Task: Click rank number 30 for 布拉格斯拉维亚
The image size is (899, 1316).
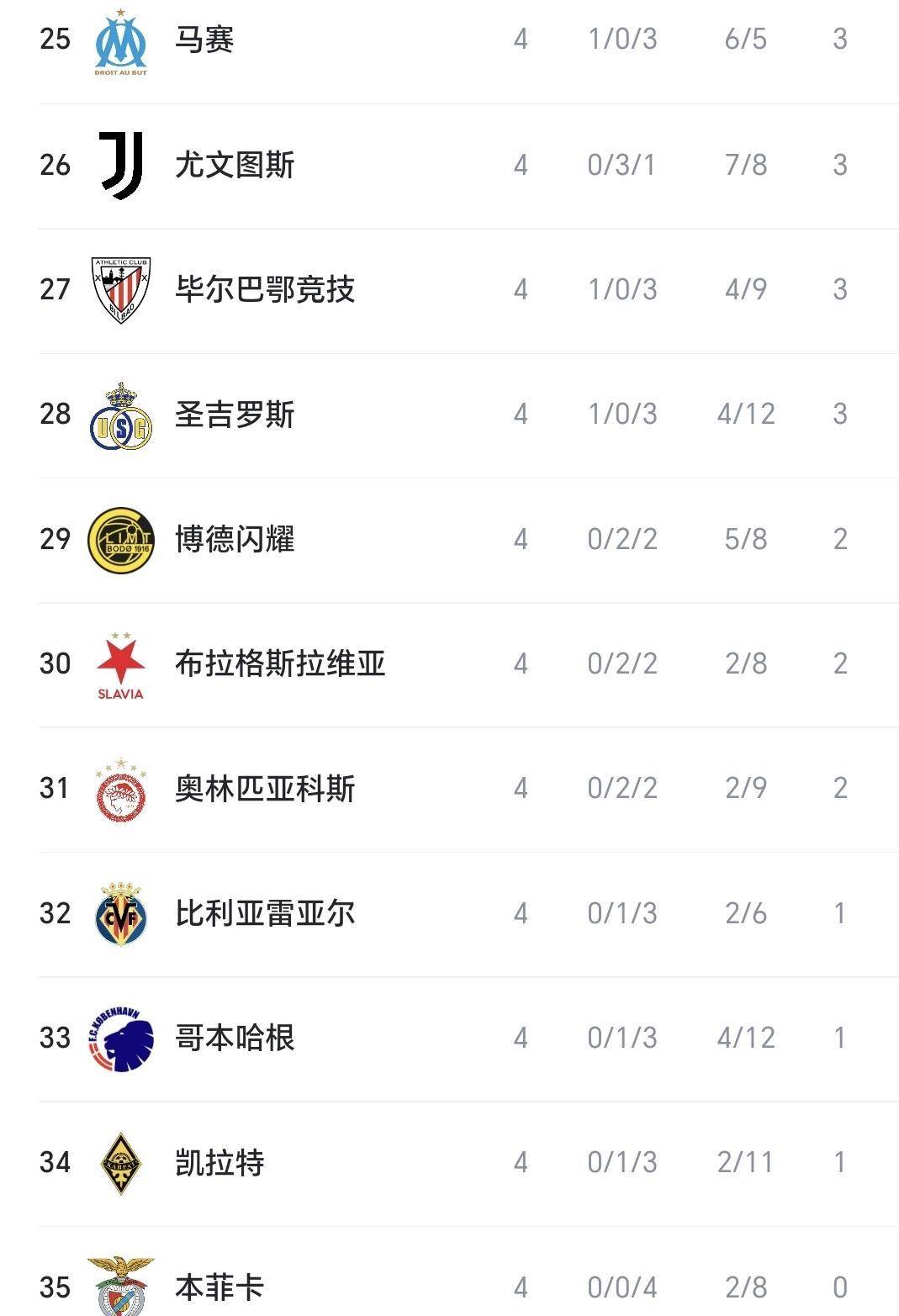Action: click(x=56, y=663)
